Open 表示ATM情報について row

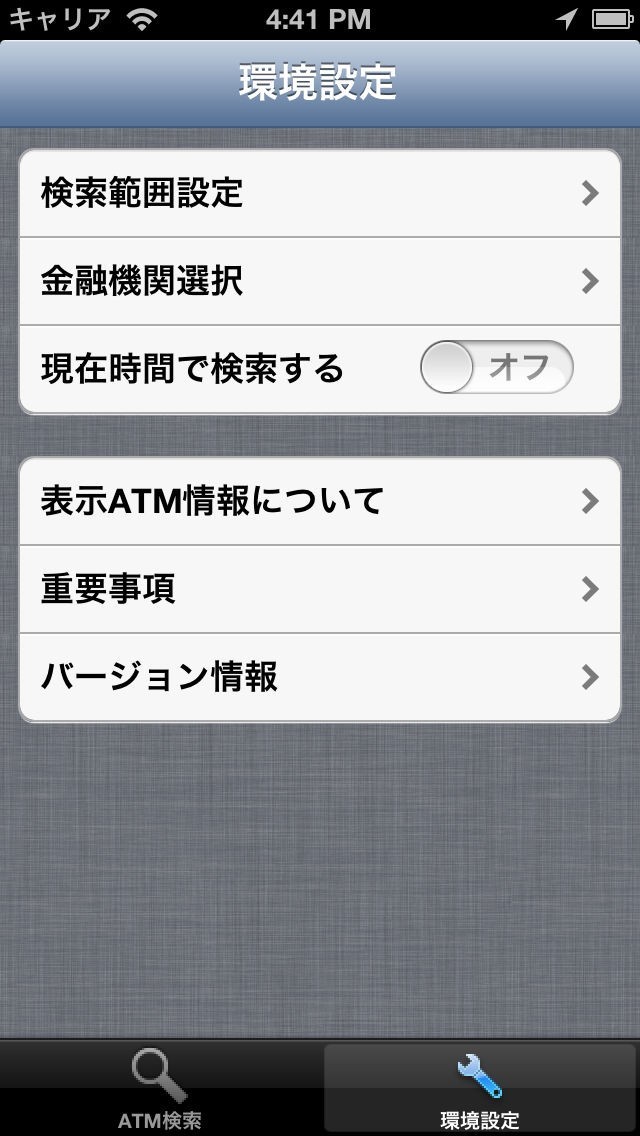pos(320,501)
